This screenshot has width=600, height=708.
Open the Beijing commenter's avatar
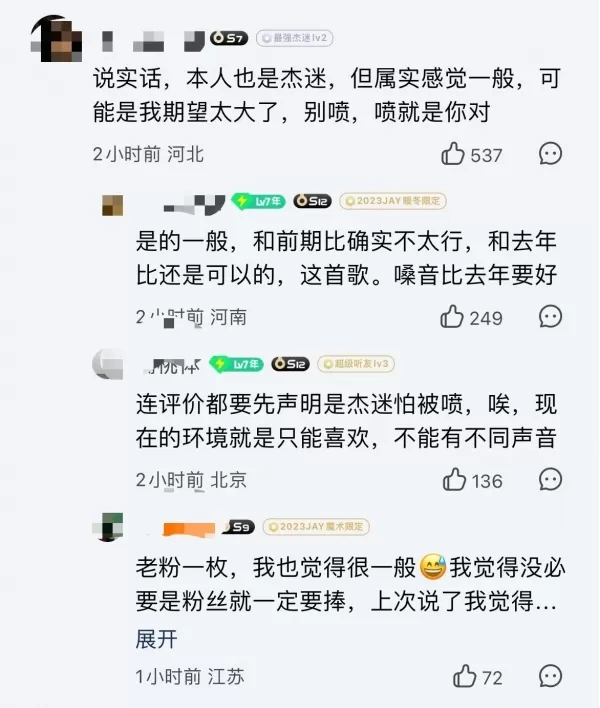[x=112, y=363]
